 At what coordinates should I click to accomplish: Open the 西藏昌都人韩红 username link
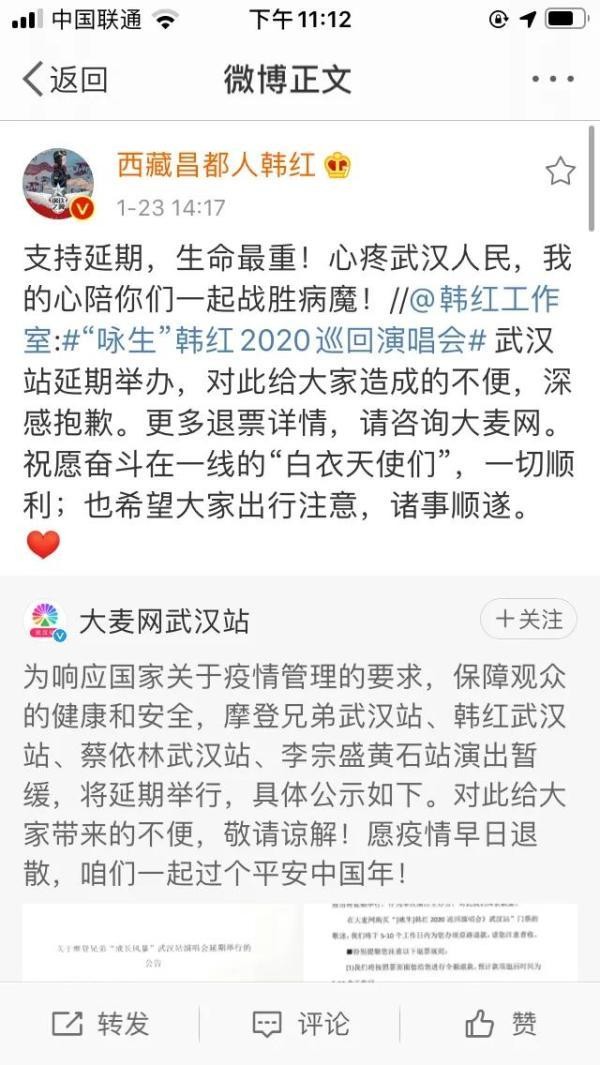click(x=215, y=165)
